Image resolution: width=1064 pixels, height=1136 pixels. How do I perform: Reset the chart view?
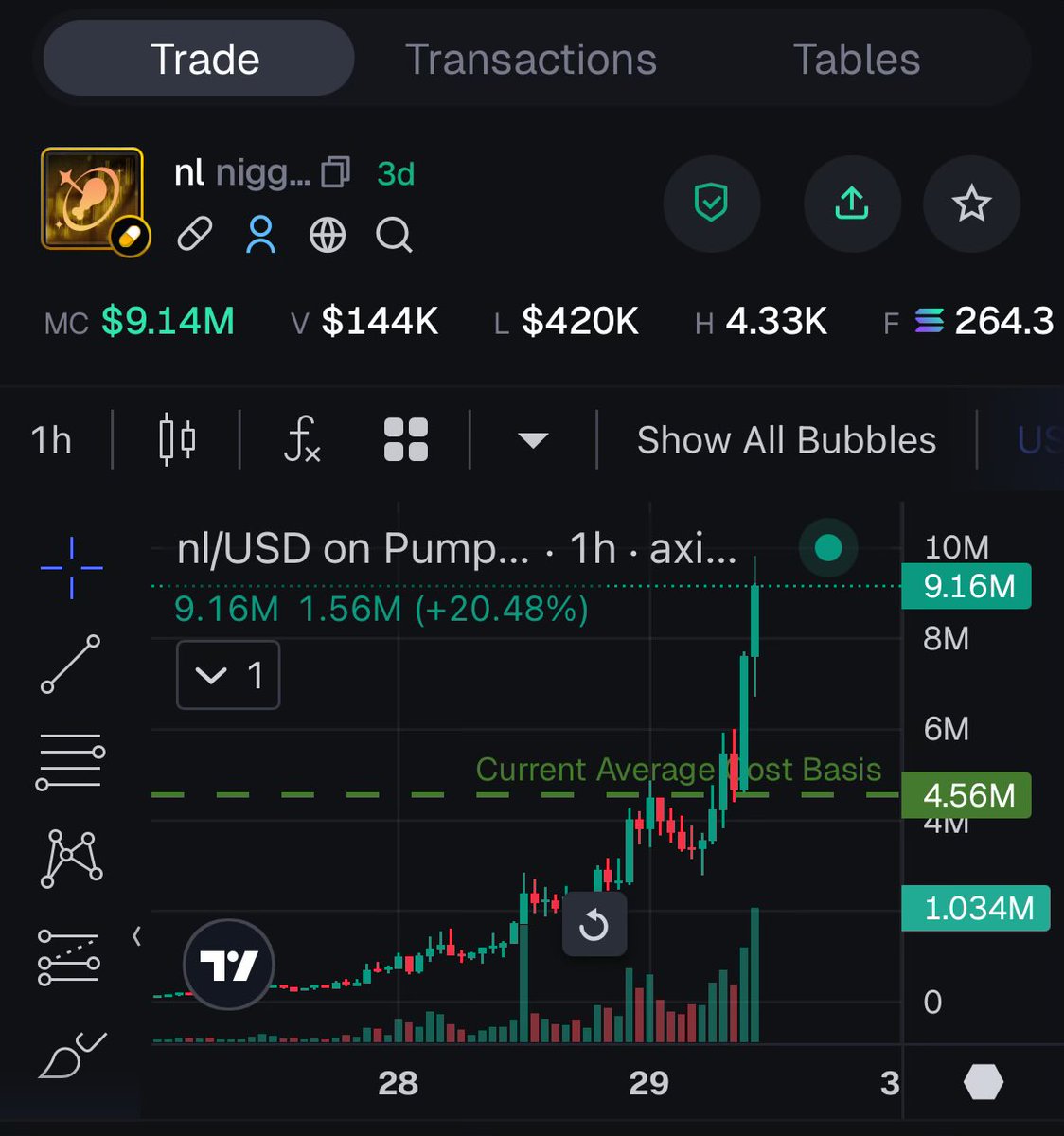594,924
